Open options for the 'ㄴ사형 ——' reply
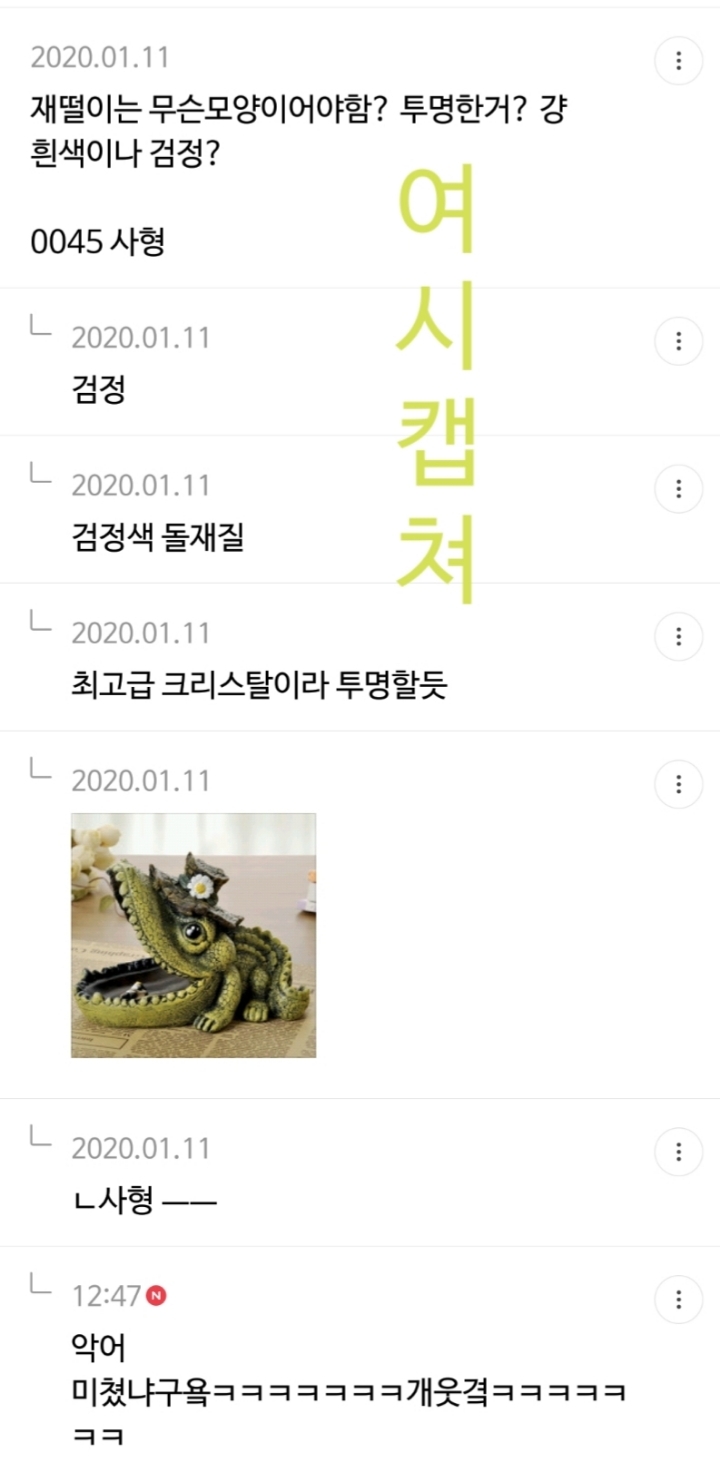Screen dimensions: 720x1481 [x=679, y=1152]
